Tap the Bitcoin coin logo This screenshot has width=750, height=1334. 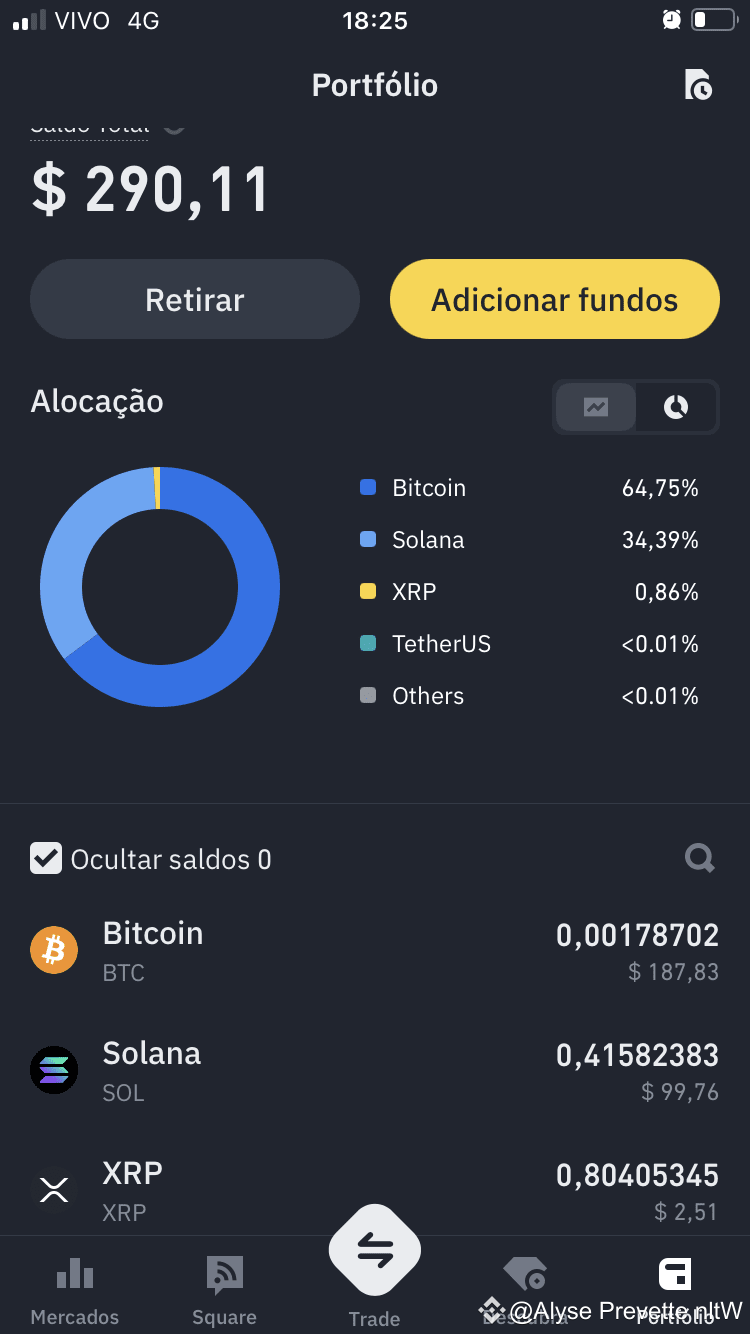54,950
